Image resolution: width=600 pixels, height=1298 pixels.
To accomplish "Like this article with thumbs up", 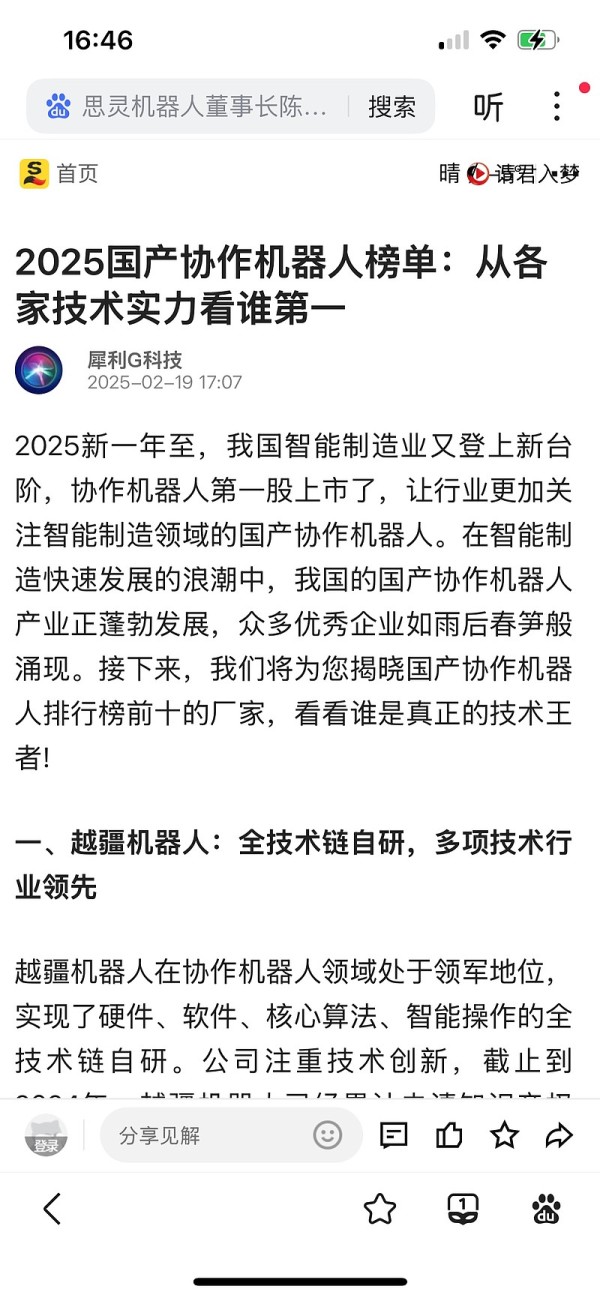I will (450, 1135).
